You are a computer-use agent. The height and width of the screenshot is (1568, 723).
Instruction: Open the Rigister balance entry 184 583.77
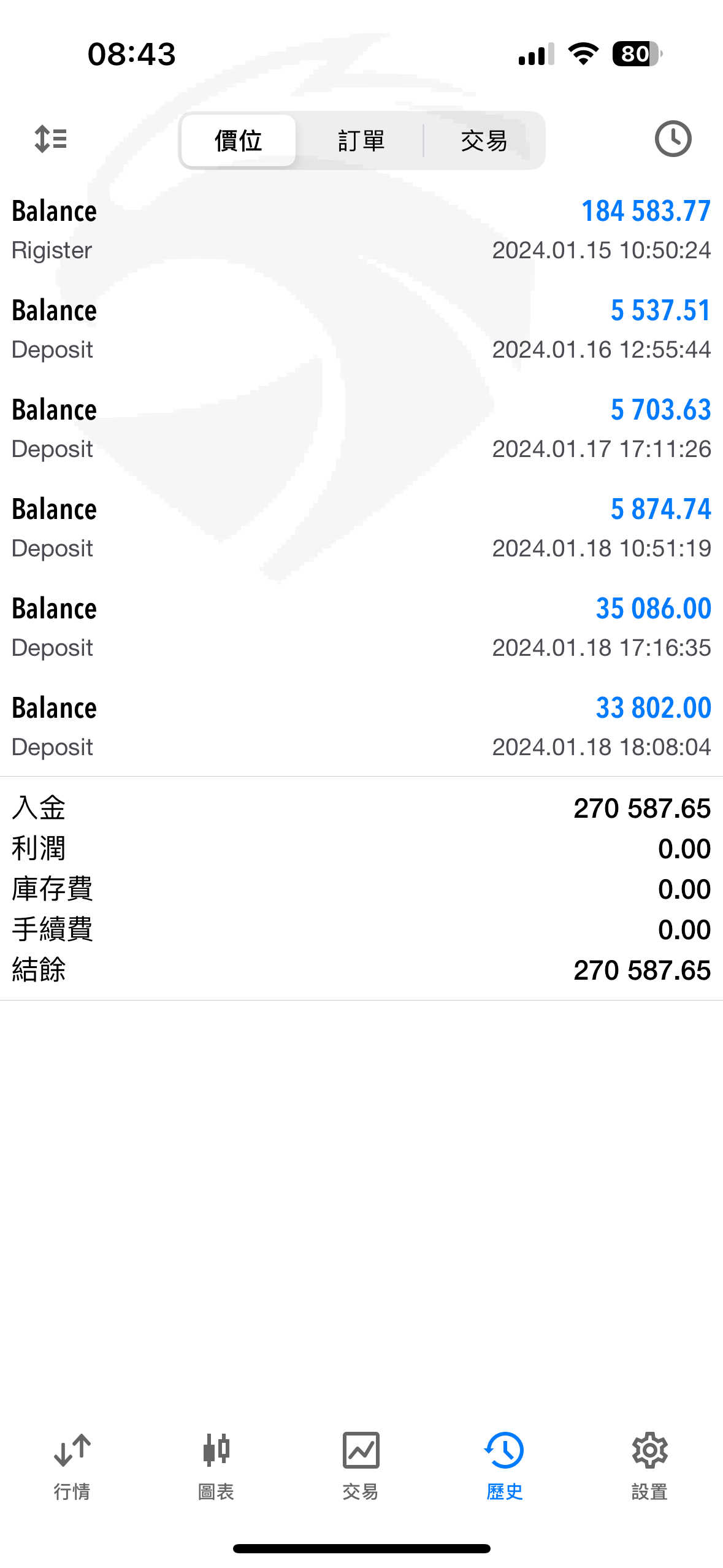pos(361,230)
